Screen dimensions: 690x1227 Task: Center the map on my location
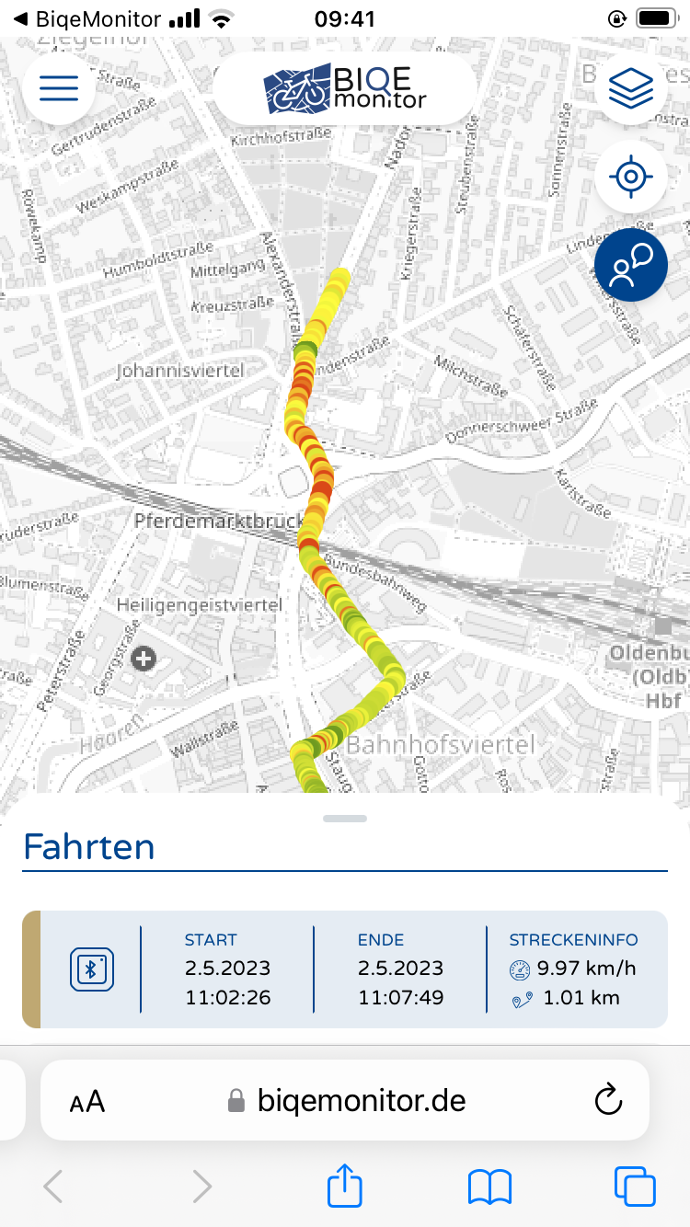pyautogui.click(x=630, y=178)
